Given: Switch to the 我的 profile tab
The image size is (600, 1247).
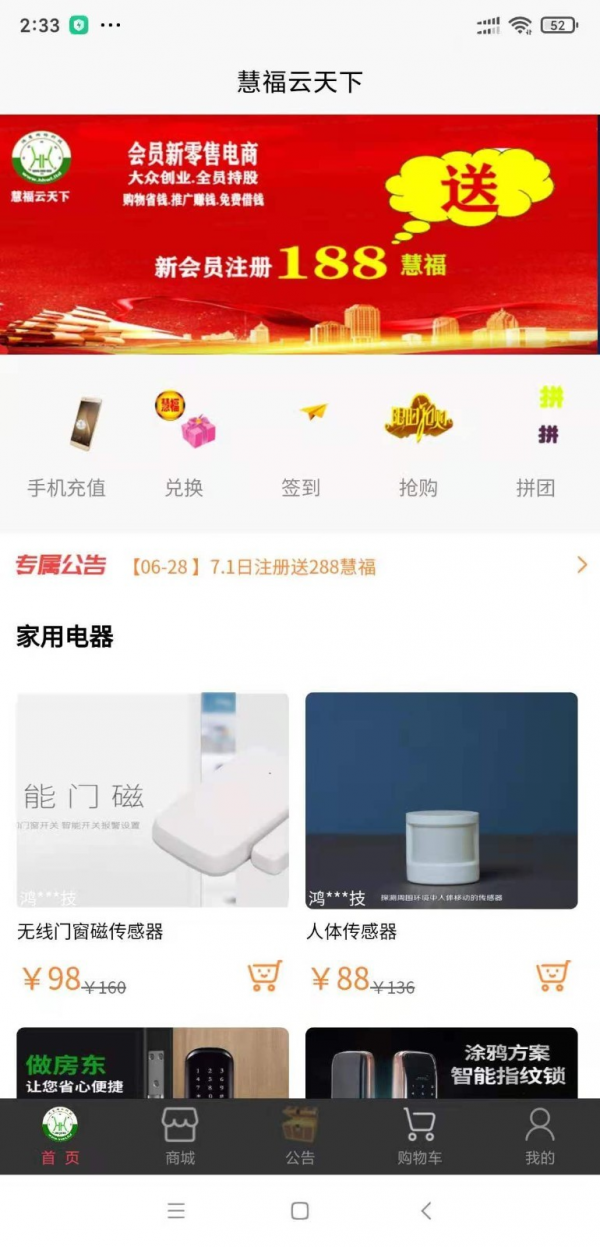Looking at the screenshot, I should pos(540,1137).
